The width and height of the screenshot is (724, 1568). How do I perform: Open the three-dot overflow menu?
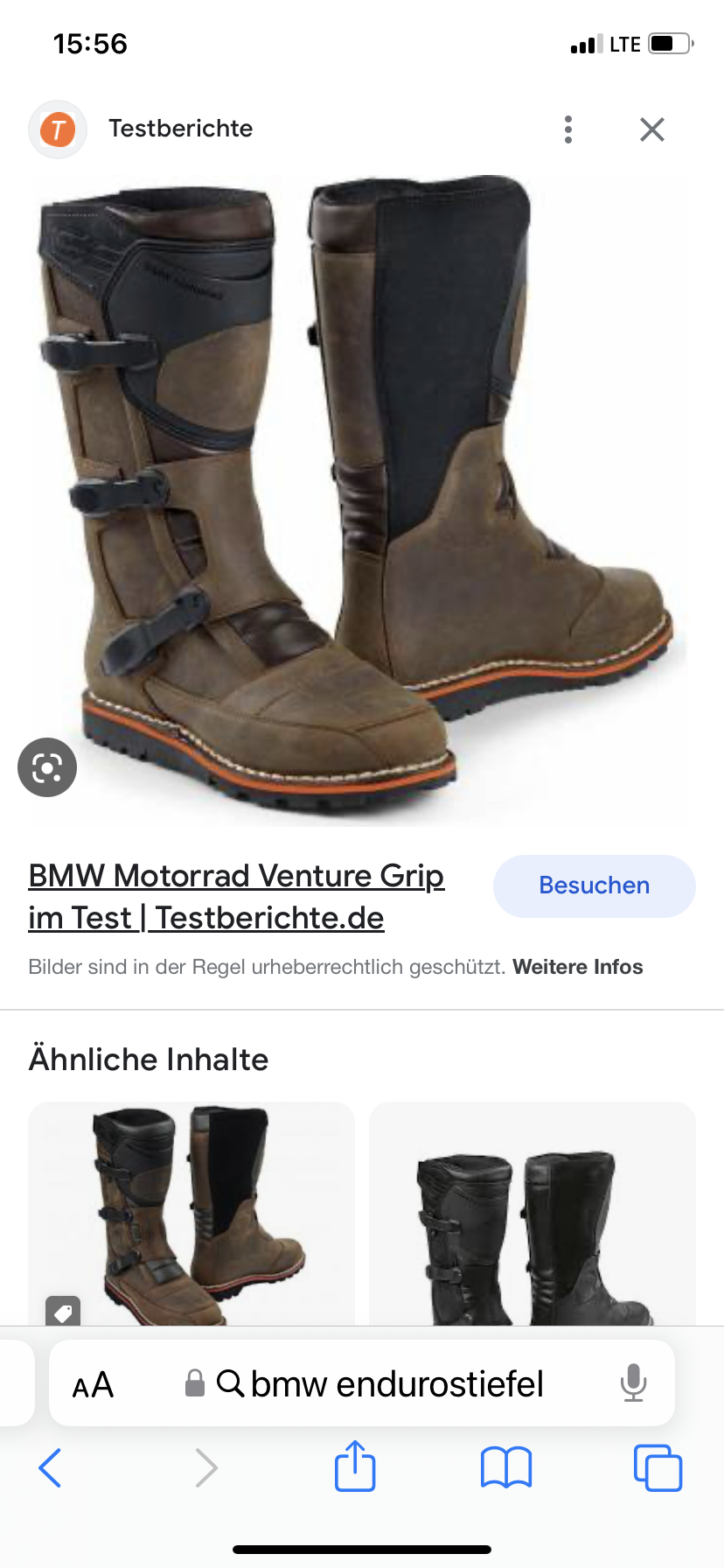pyautogui.click(x=568, y=129)
